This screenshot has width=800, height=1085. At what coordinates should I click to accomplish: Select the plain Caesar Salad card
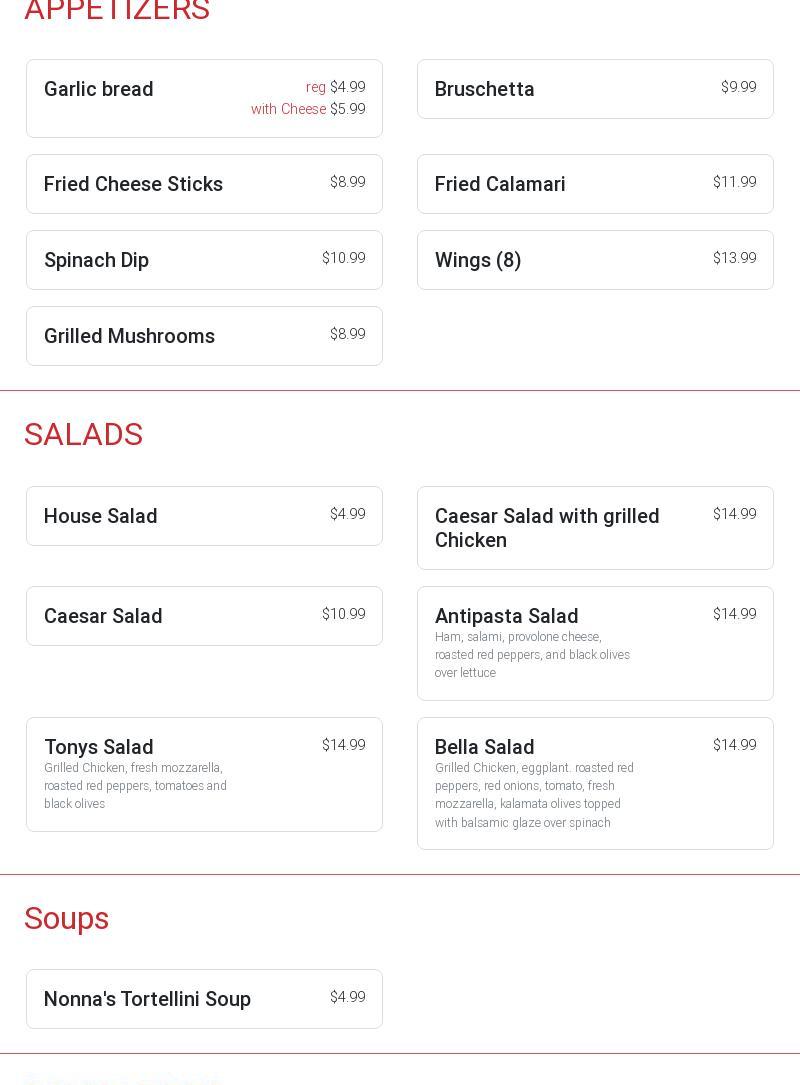tap(204, 616)
